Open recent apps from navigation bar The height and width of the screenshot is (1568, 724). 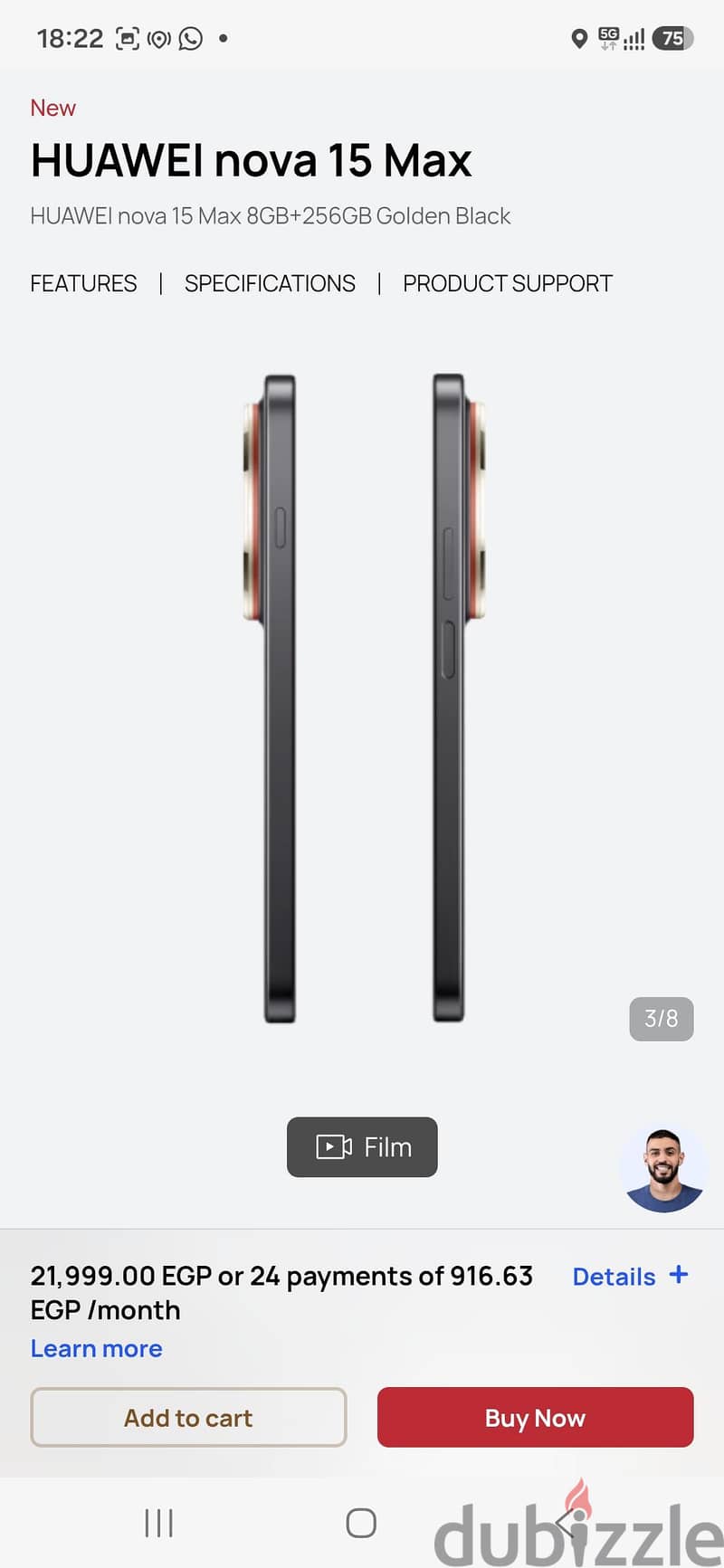click(x=158, y=1523)
